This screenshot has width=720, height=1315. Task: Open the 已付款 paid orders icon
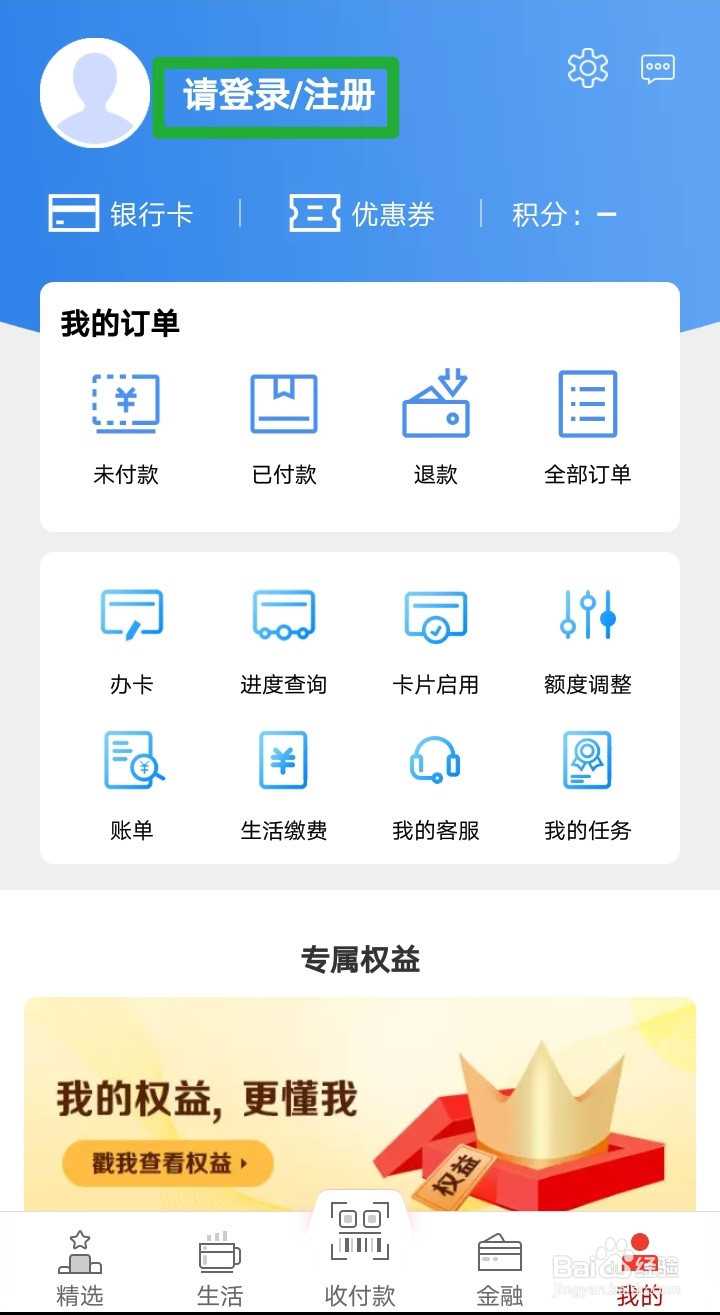pyautogui.click(x=283, y=420)
